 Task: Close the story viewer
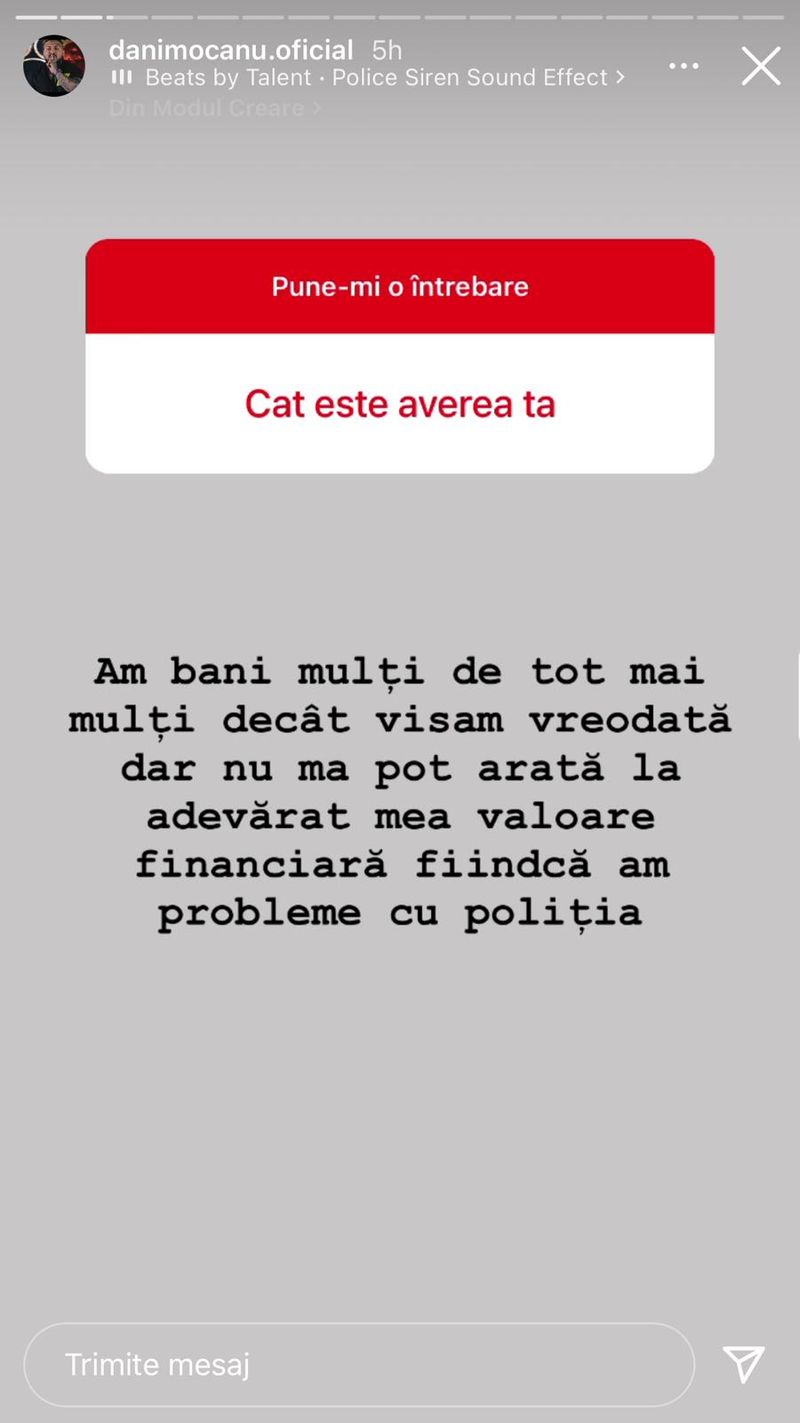pyautogui.click(x=760, y=67)
